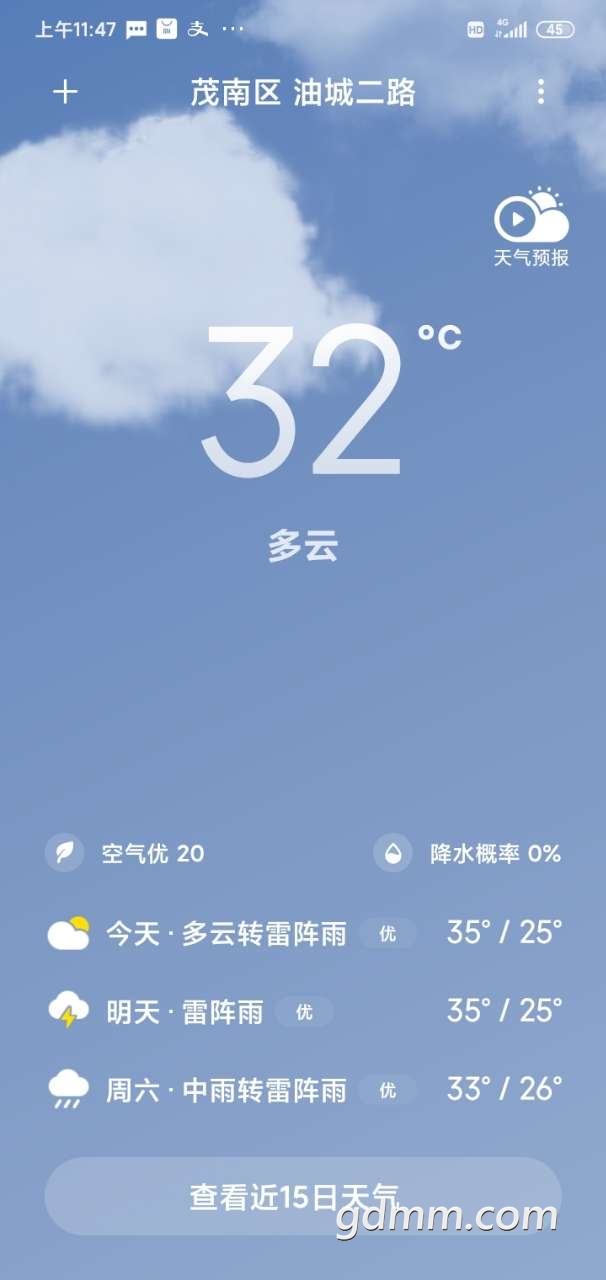Viewport: 606px width, 1280px height.
Task: Add a new city with the plus icon
Action: 65,92
